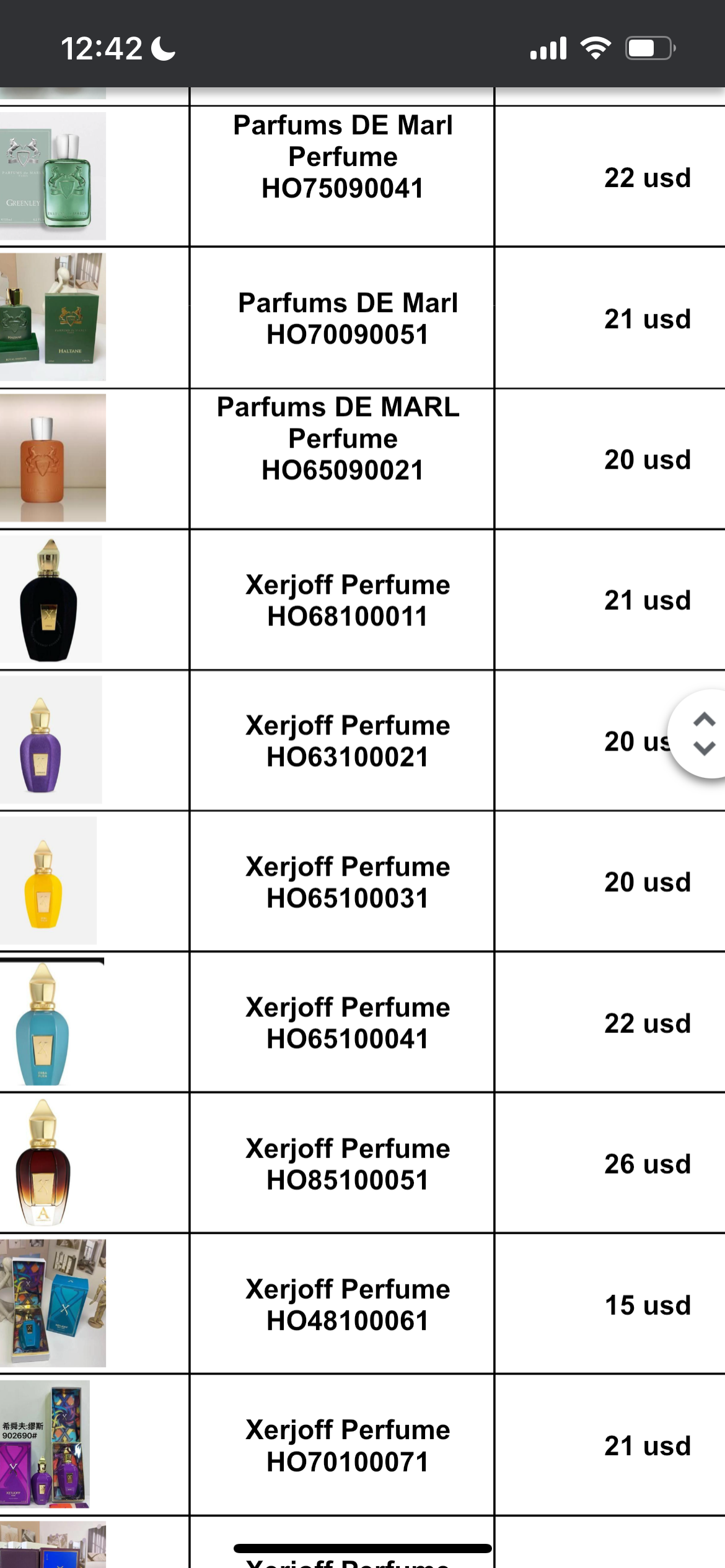Tap the crescent moon Focus mode icon
This screenshot has width=725, height=1568.
(160, 47)
